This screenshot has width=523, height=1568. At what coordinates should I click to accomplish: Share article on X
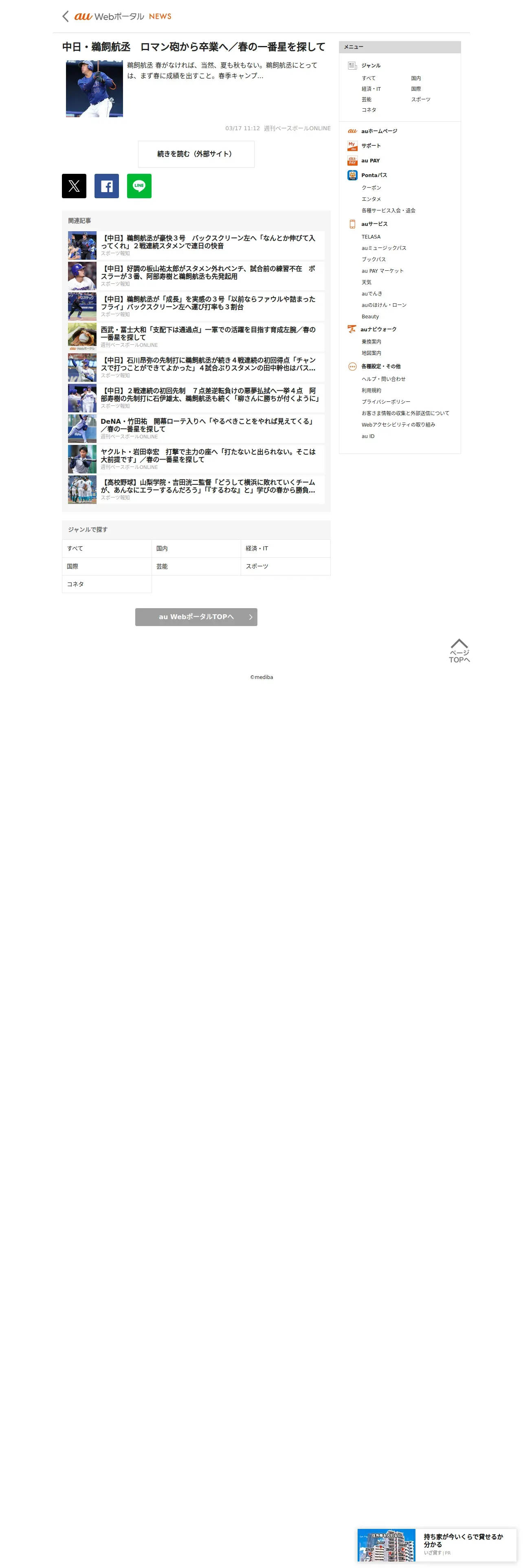pos(74,186)
